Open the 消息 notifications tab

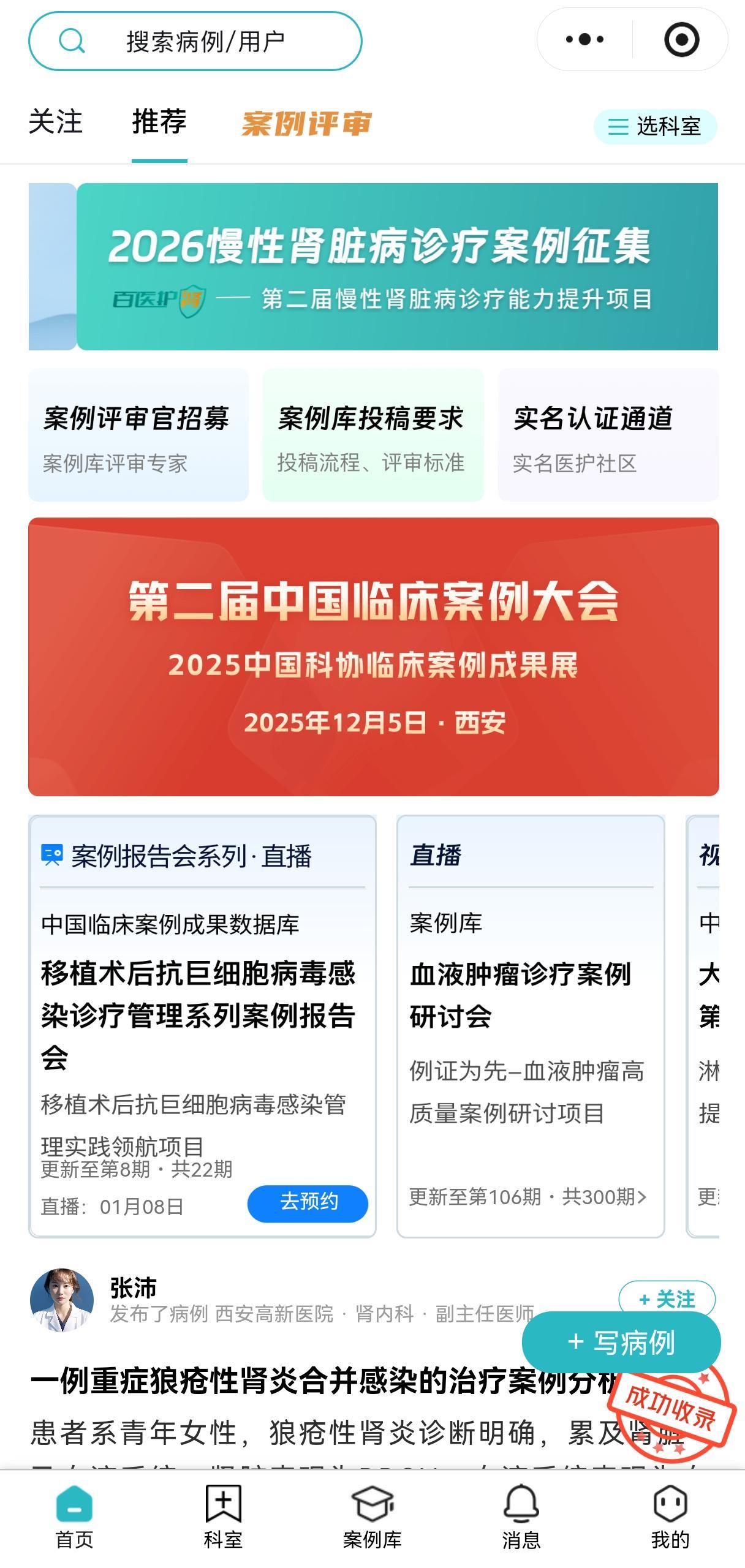pos(521,1517)
